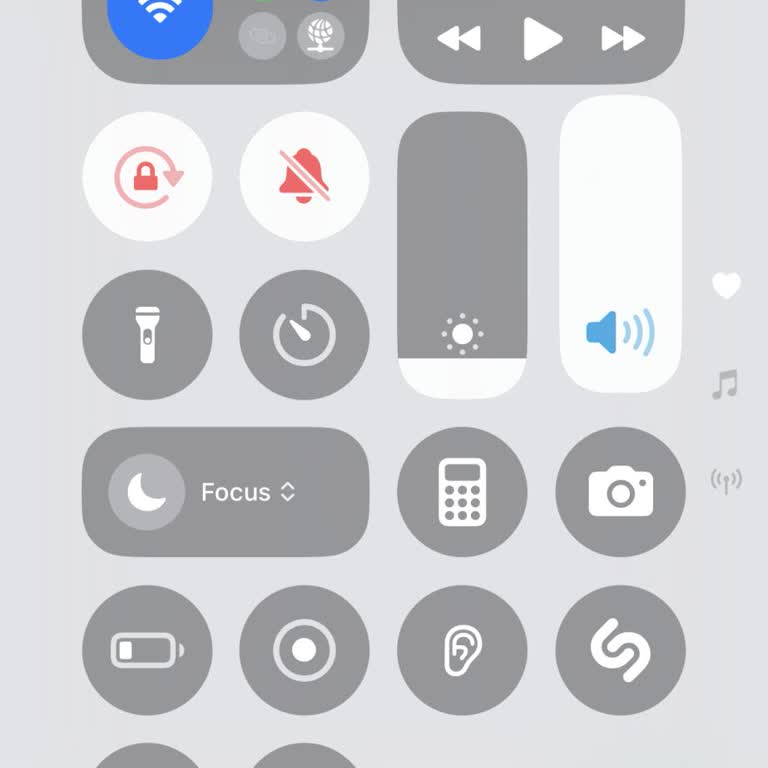Skip forward to next track
Viewport: 768px width, 768px height.
[622, 39]
